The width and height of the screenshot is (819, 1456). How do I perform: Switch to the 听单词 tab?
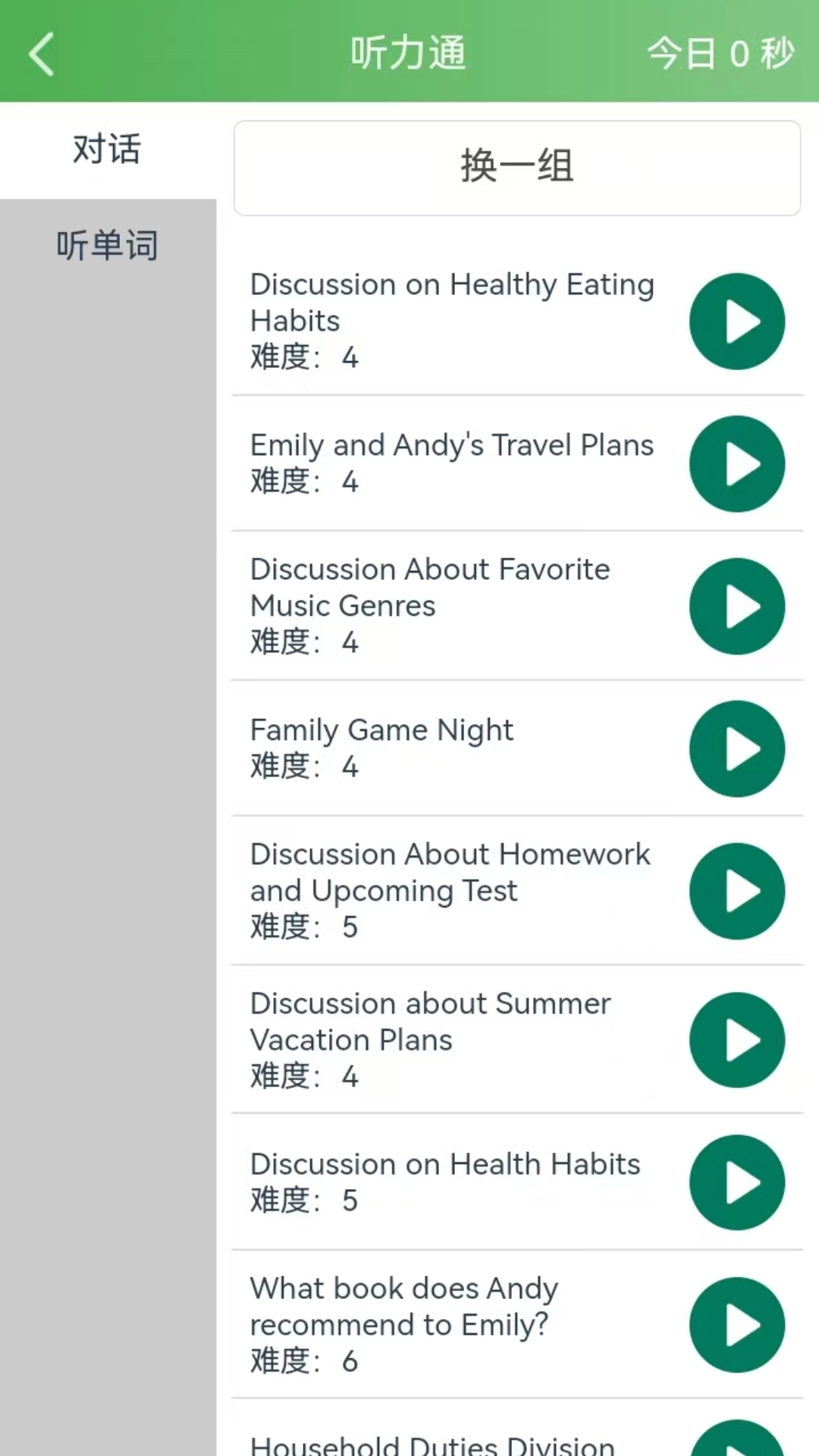(107, 246)
